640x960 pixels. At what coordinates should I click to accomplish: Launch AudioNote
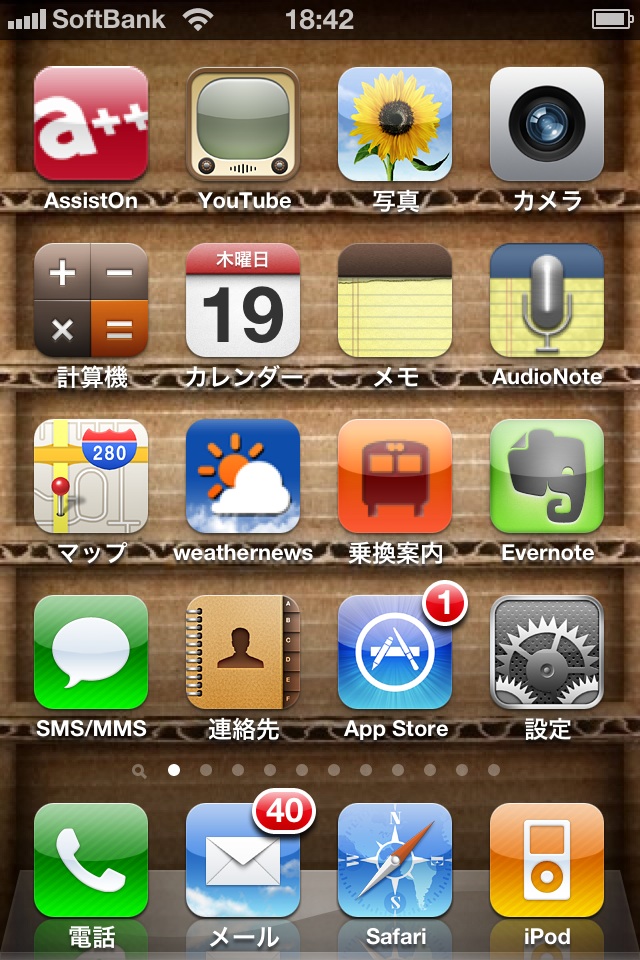(x=547, y=300)
